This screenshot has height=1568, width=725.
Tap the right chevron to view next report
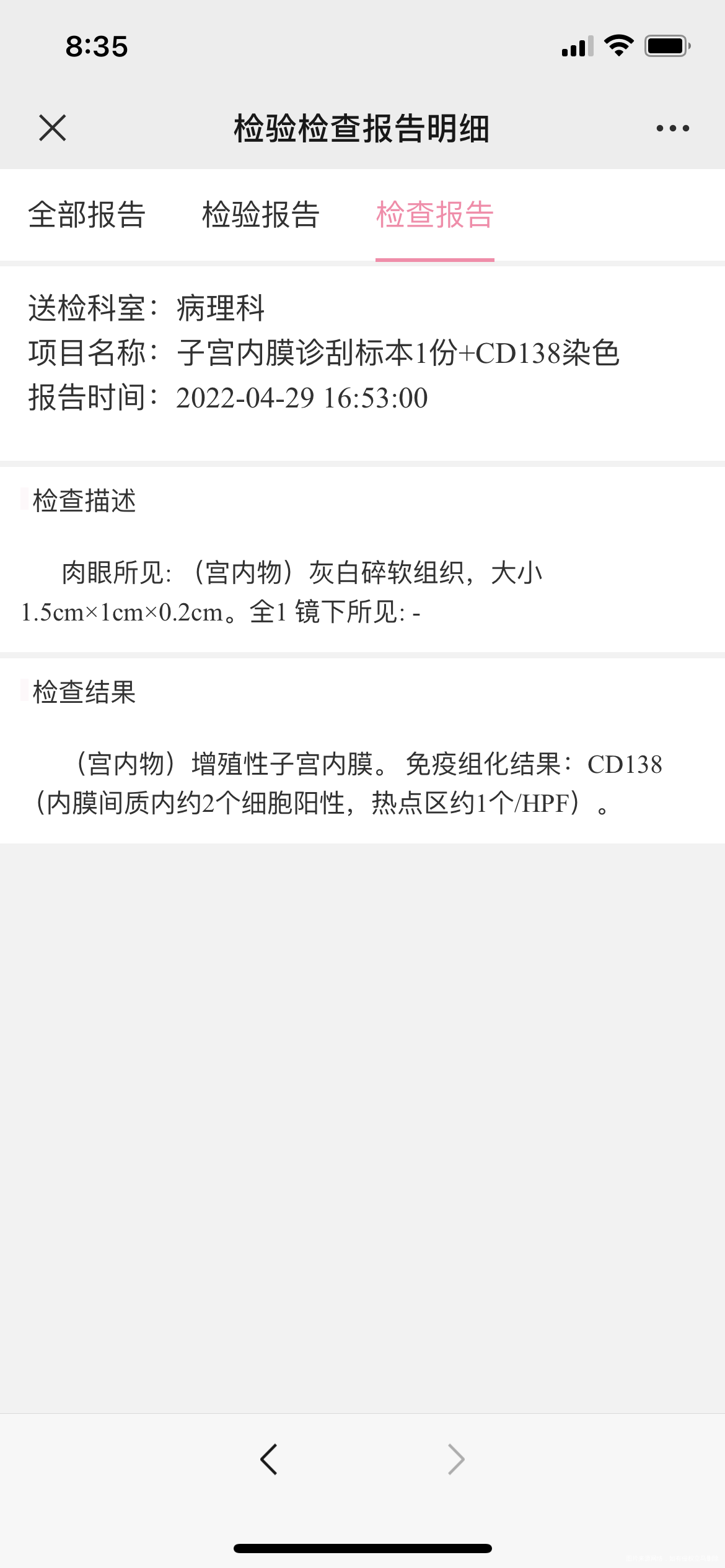455,1459
